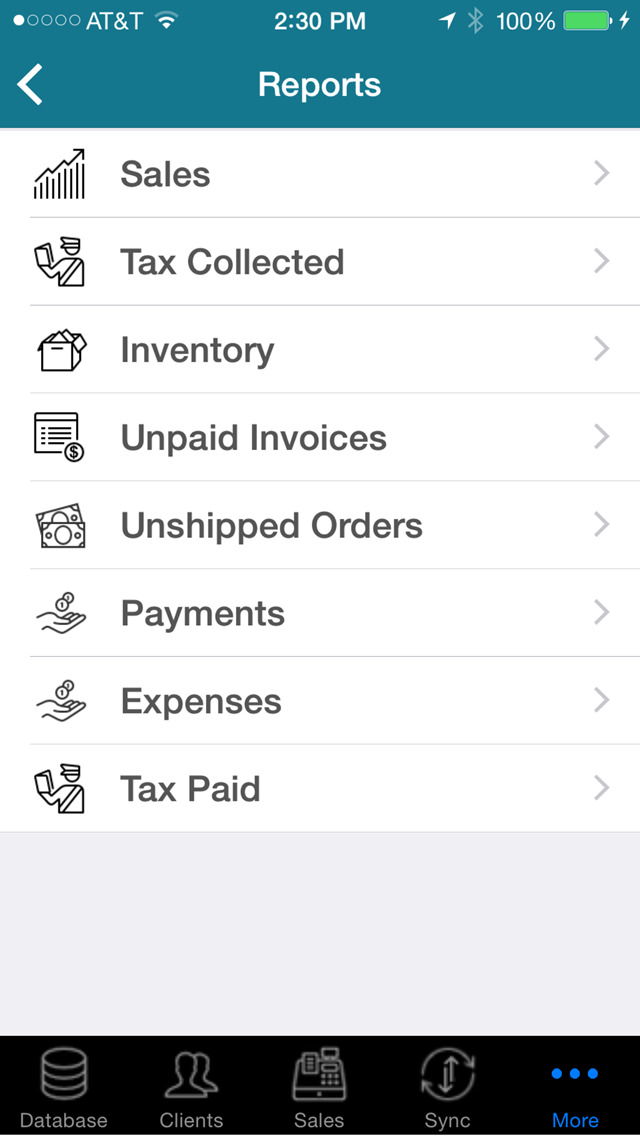Go back from the Reports screen

point(30,85)
